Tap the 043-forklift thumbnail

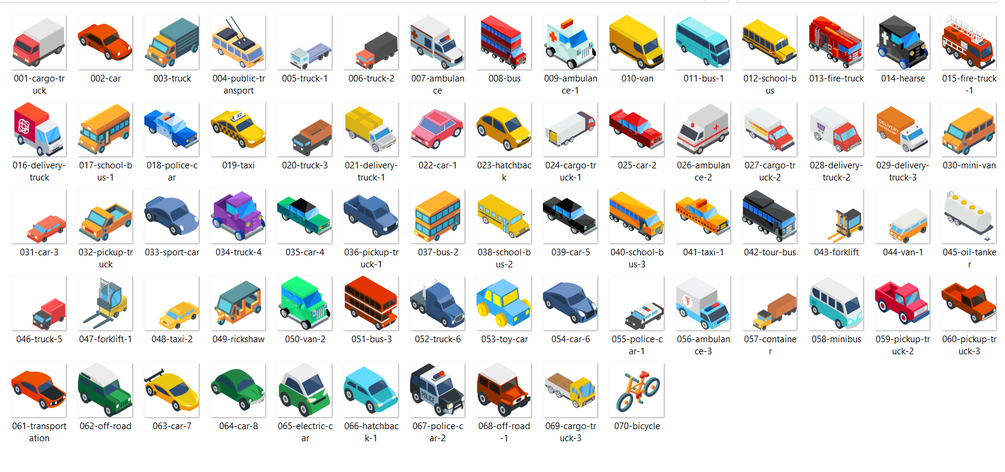[x=836, y=216]
